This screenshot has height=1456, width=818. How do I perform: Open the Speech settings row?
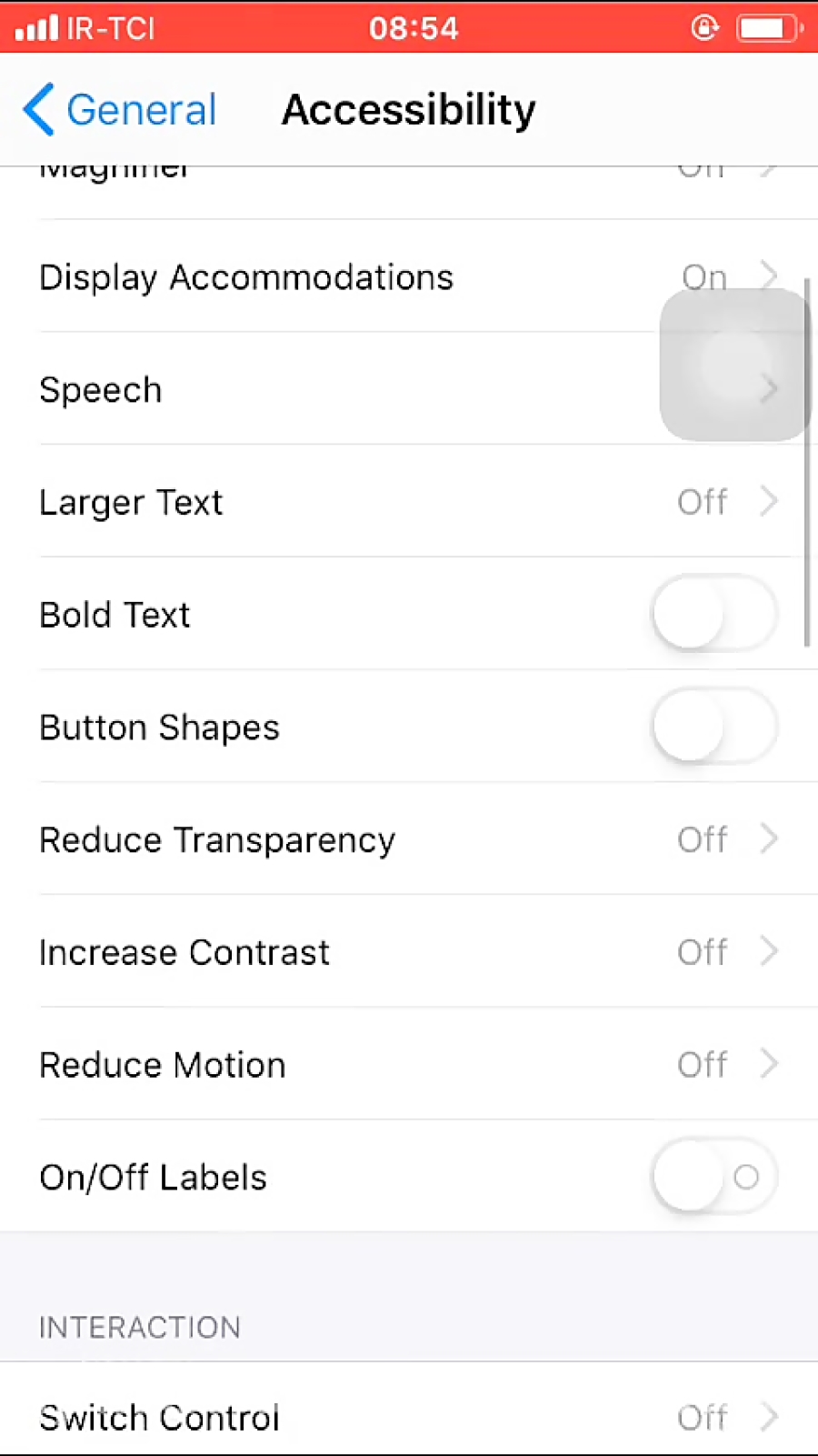point(409,389)
